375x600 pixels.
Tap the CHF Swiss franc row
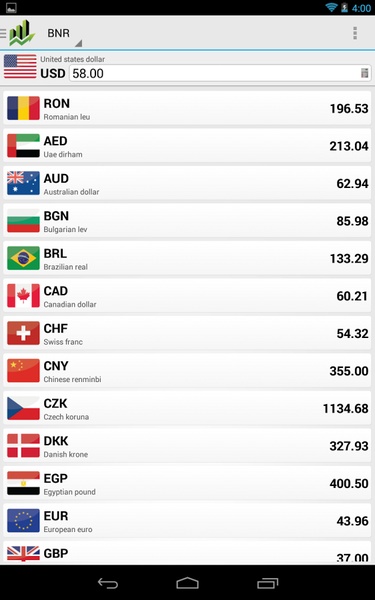[187, 333]
